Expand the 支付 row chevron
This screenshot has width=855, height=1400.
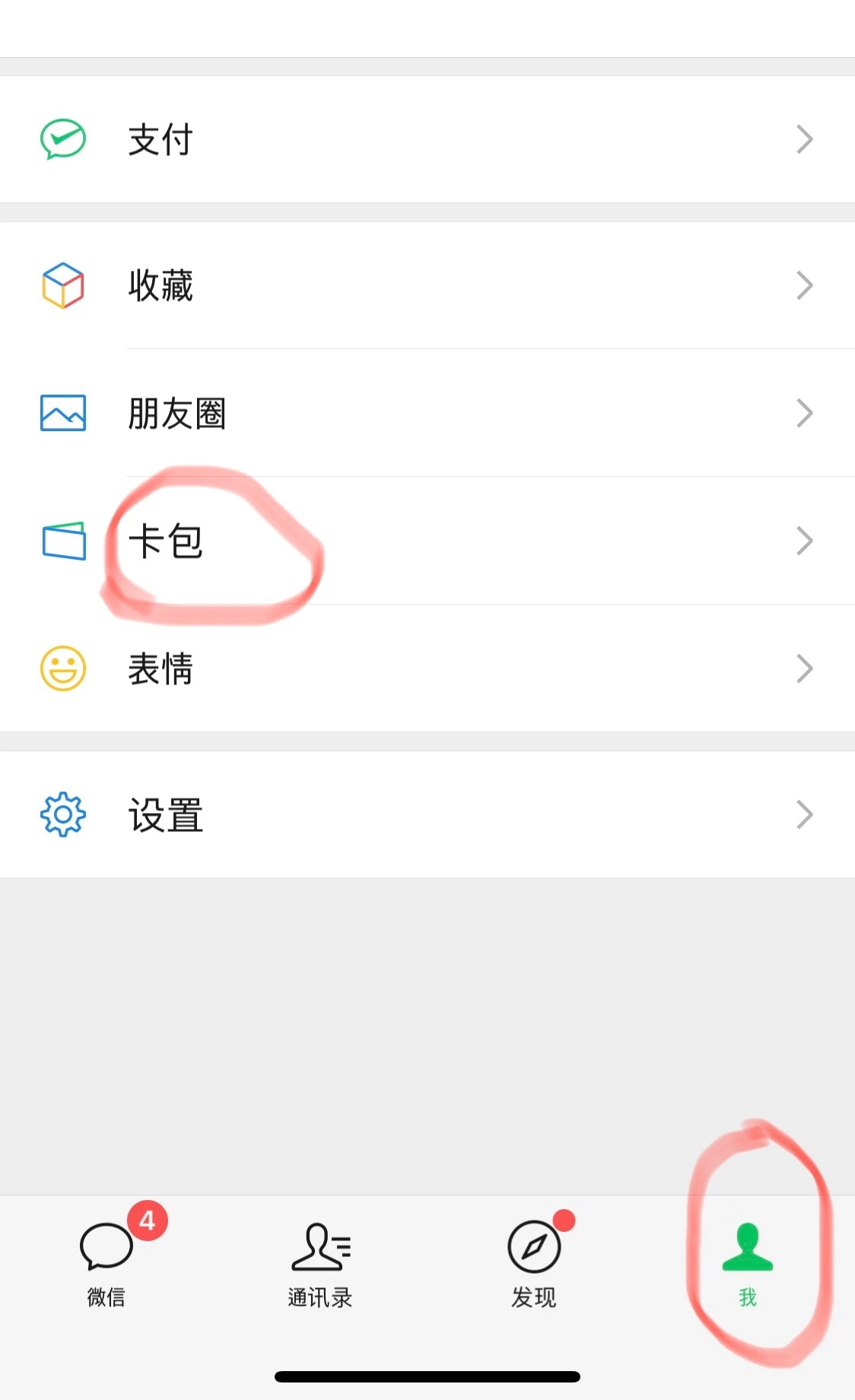tap(806, 138)
